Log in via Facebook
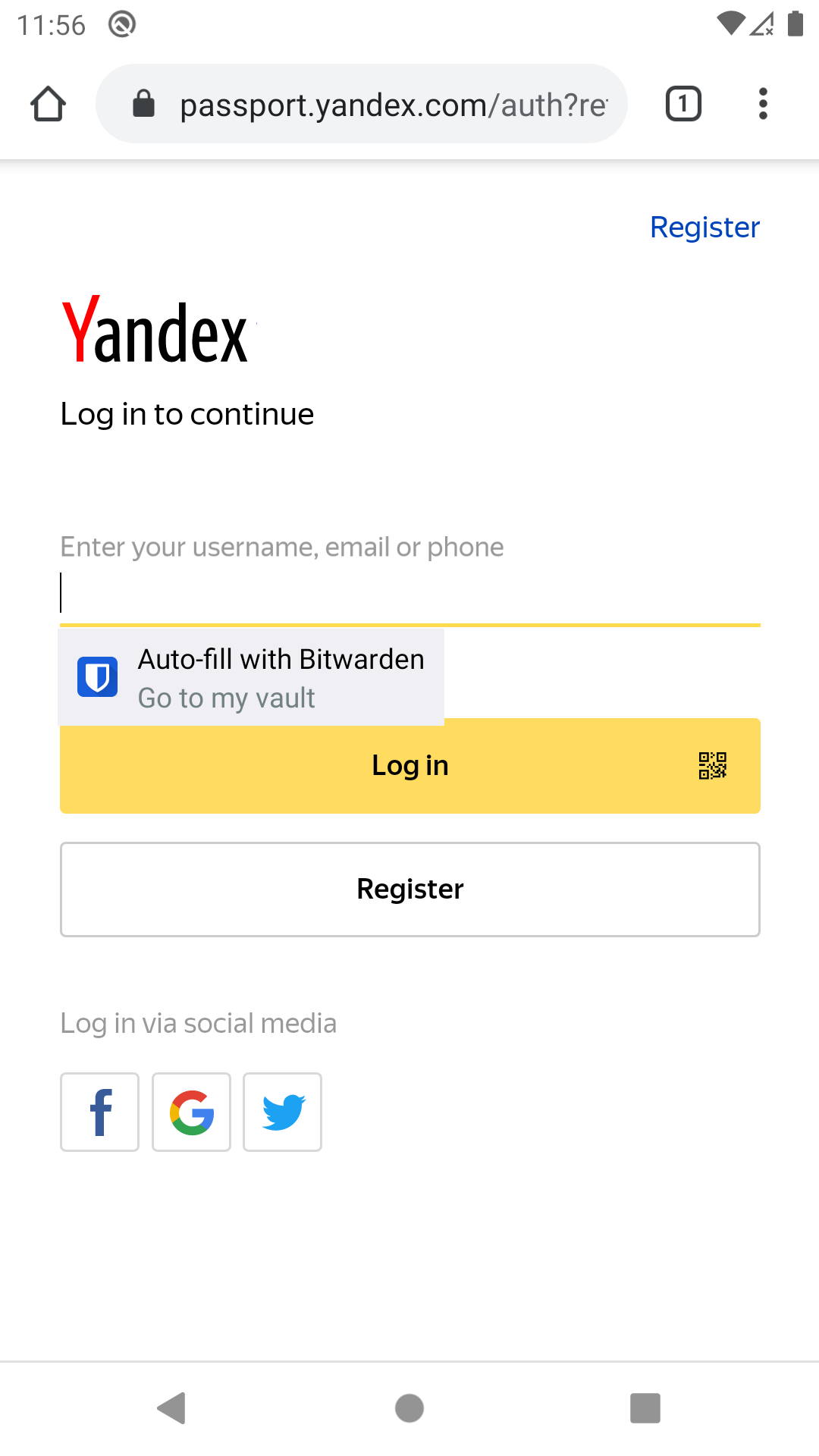The image size is (819, 1456). [x=100, y=1112]
